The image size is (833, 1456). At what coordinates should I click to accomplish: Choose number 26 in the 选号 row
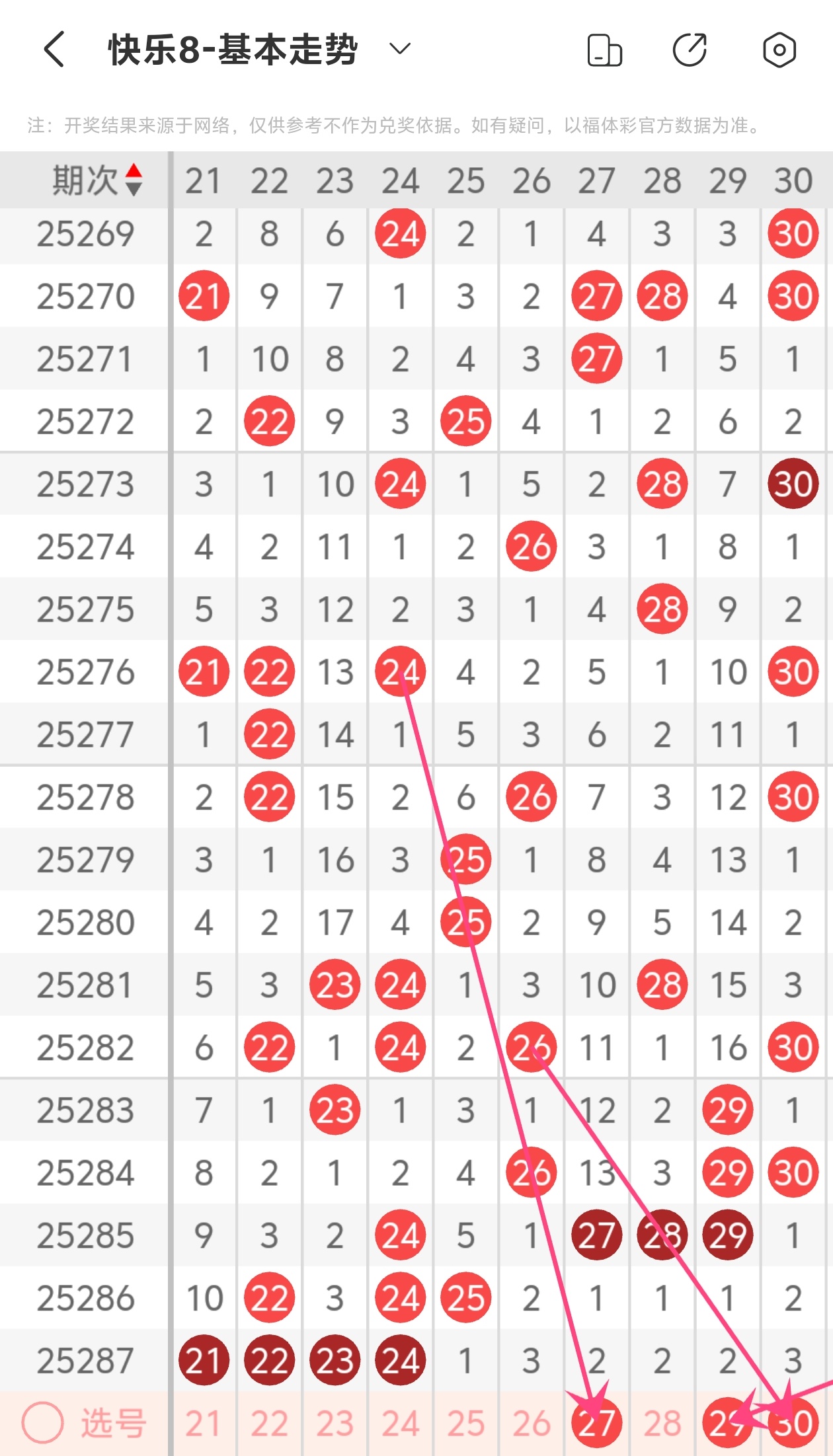click(531, 1424)
